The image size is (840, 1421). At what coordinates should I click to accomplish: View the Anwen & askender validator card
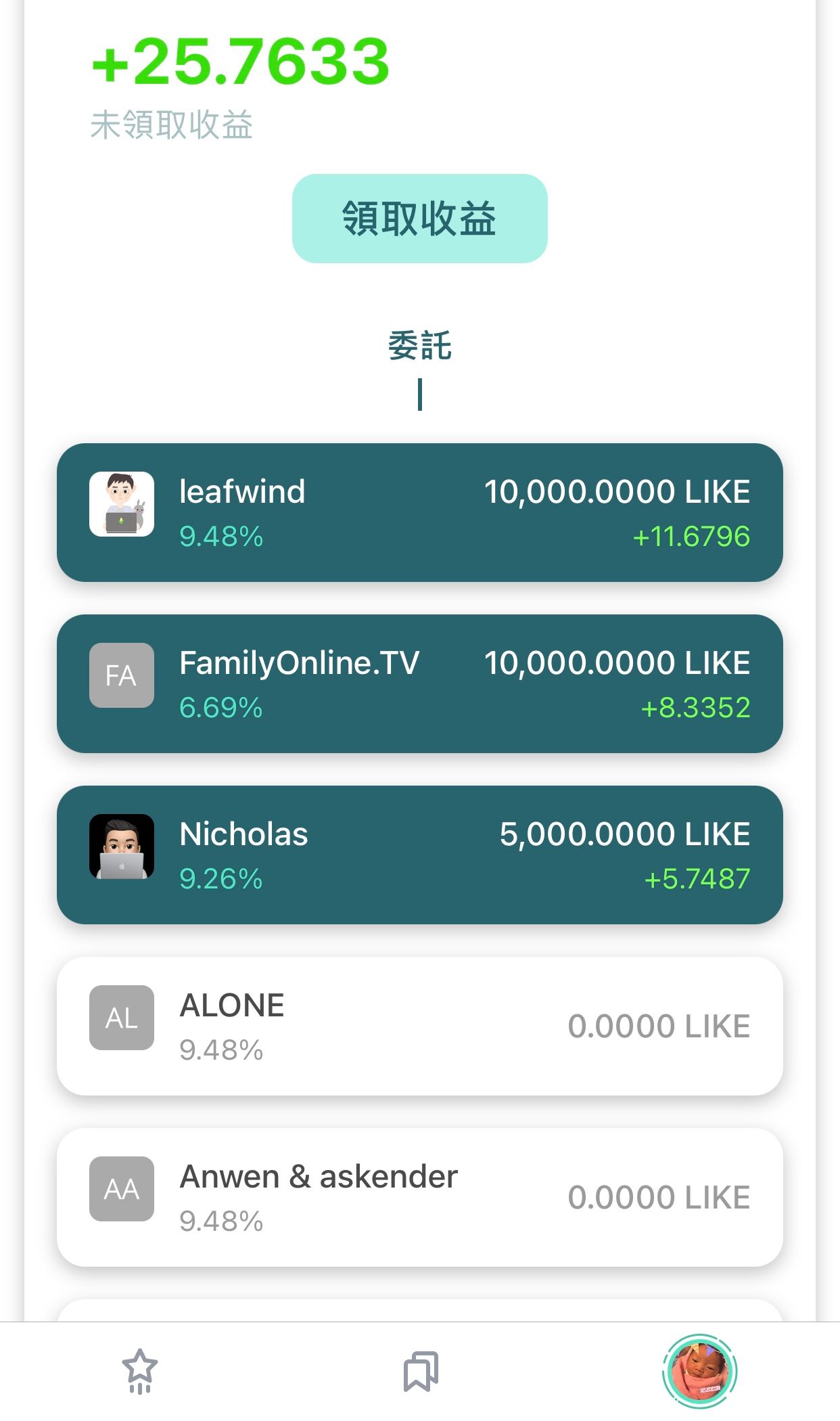point(419,1197)
